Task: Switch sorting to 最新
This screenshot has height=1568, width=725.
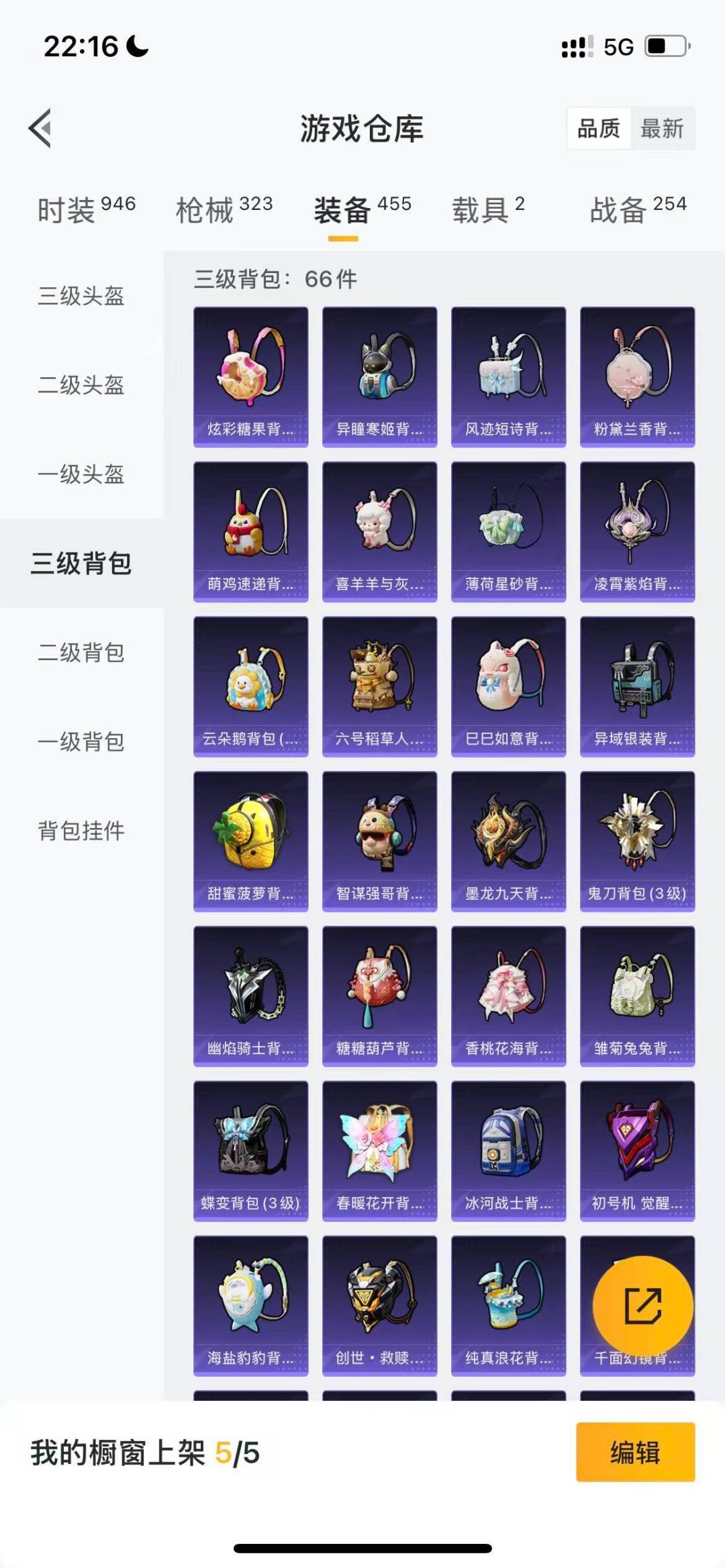Action: point(661,129)
